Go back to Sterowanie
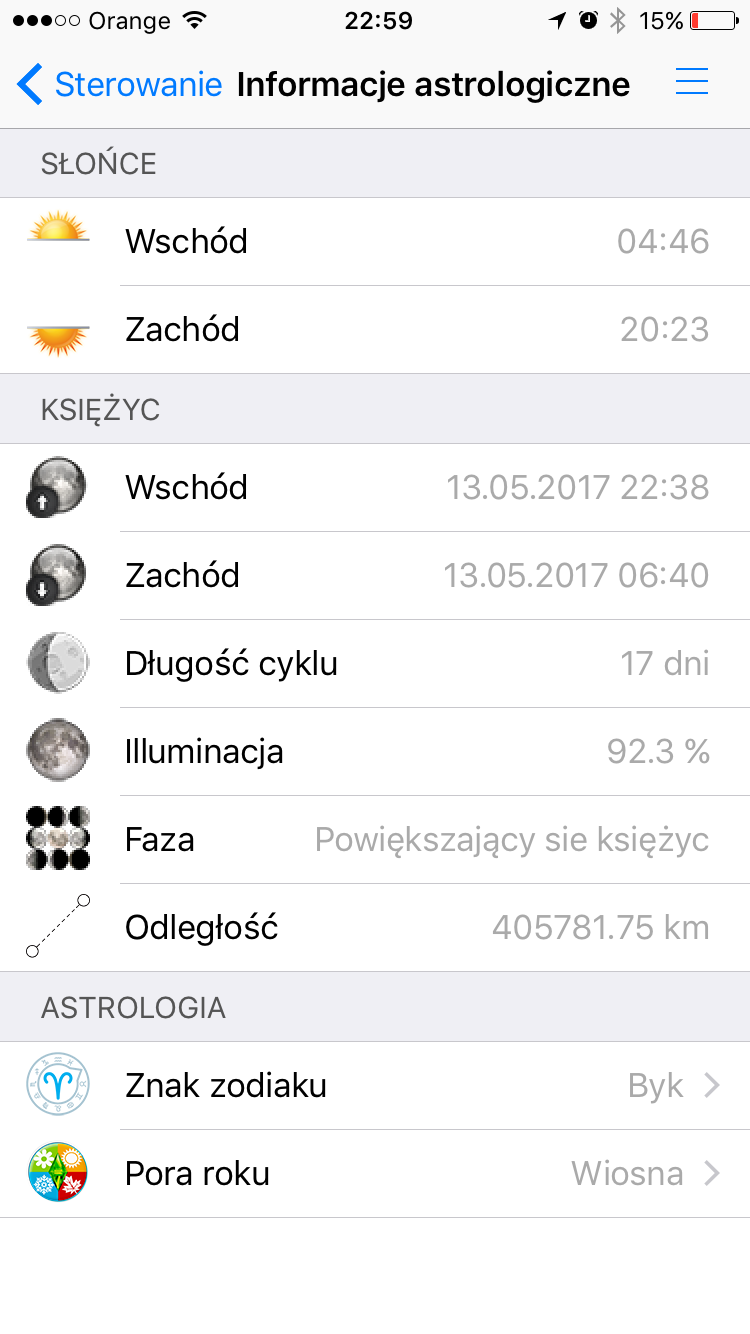This screenshot has width=750, height=1334. coord(120,84)
